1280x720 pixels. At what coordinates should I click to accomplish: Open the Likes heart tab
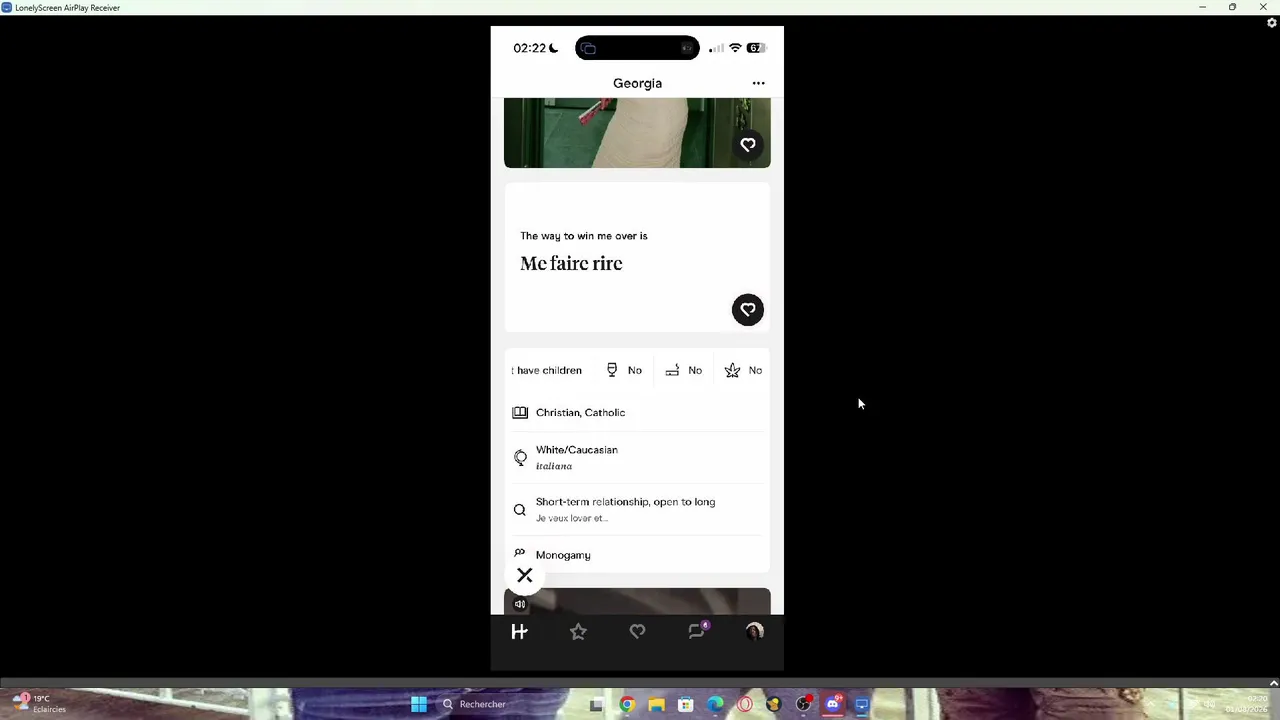coord(637,632)
